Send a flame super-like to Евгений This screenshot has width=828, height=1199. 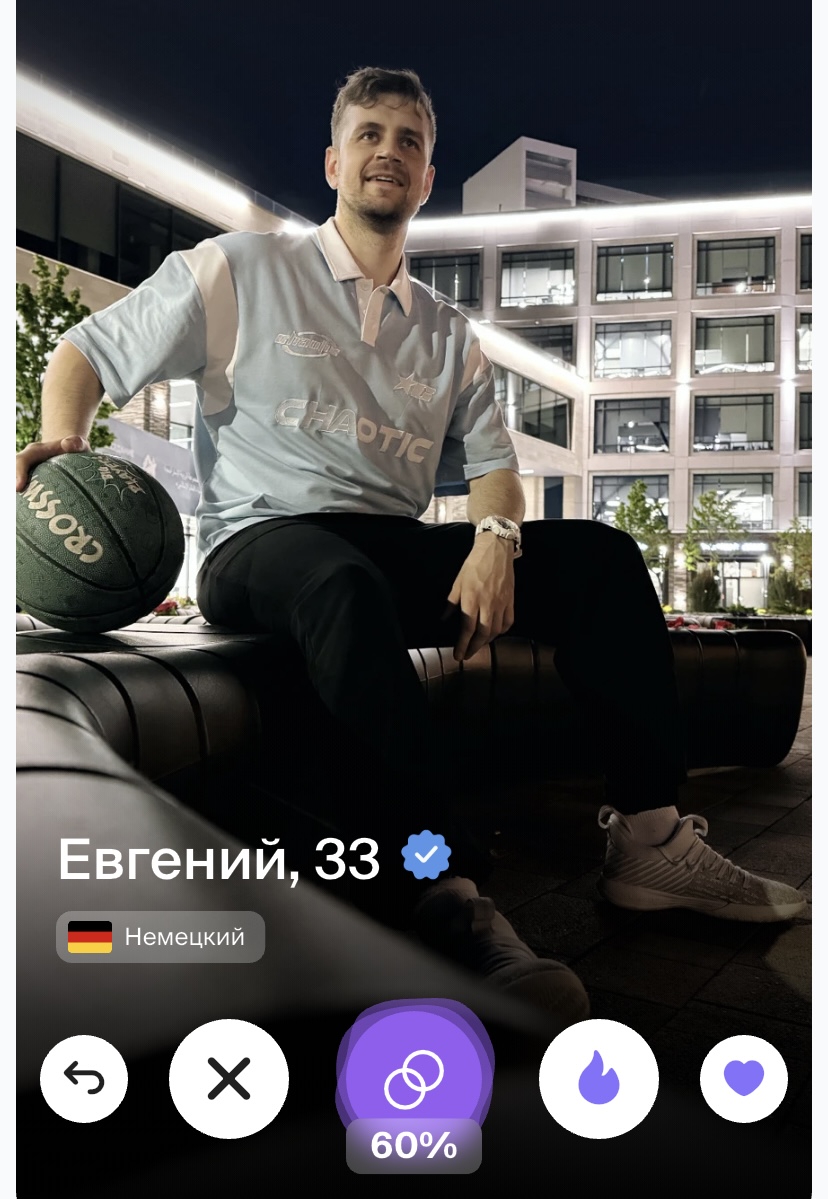[598, 1079]
